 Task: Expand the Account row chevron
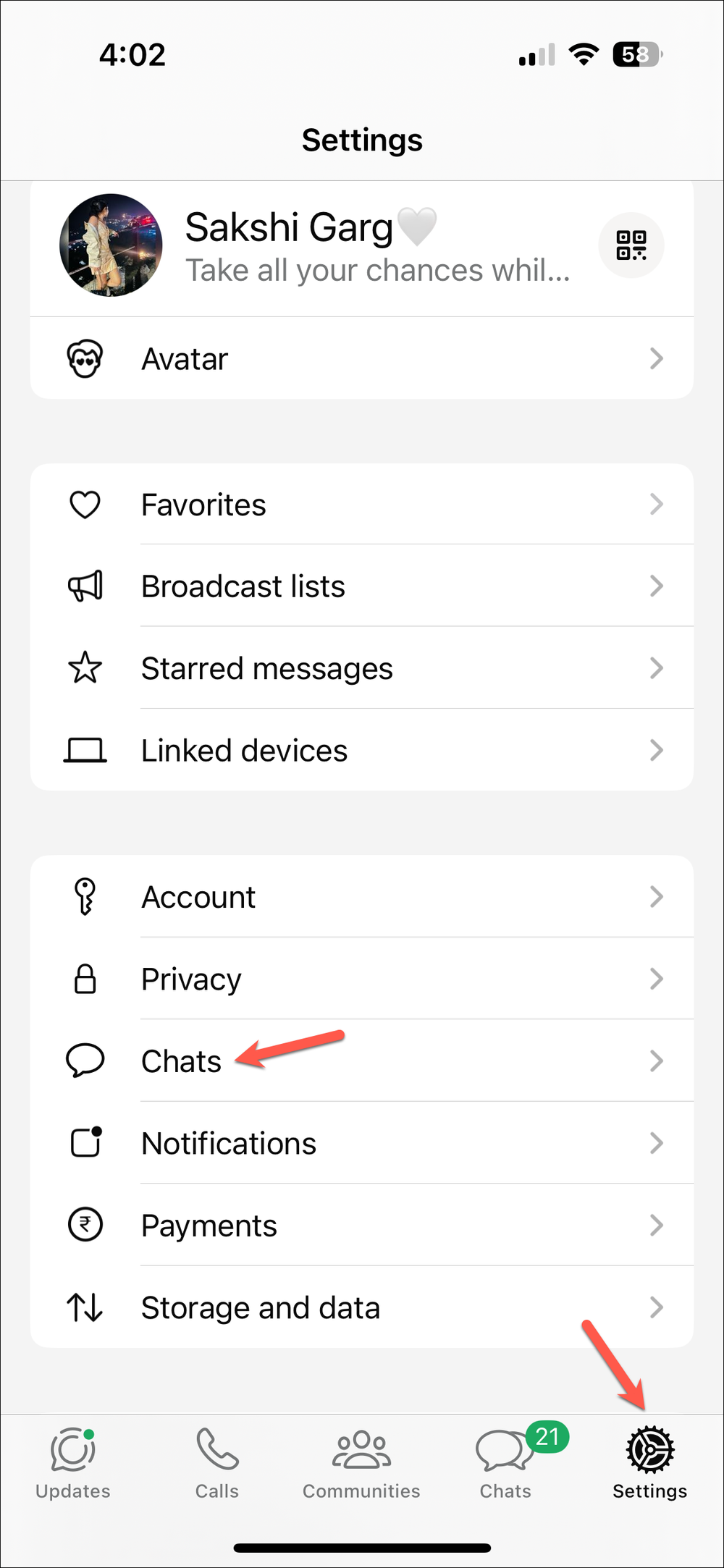(x=656, y=896)
